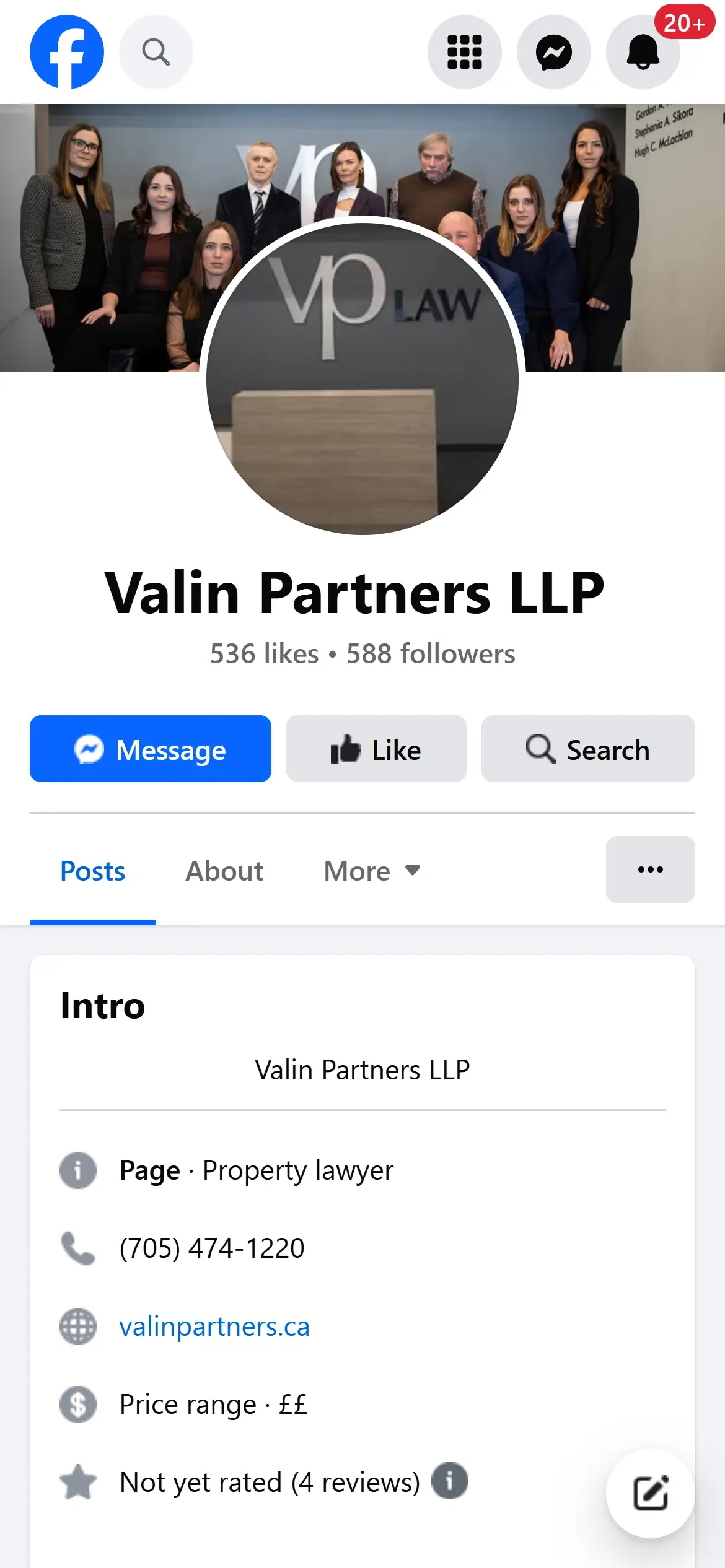Screen dimensions: 725x1568
Task: Call the phone number (705) 474-1220
Action: 212,1248
